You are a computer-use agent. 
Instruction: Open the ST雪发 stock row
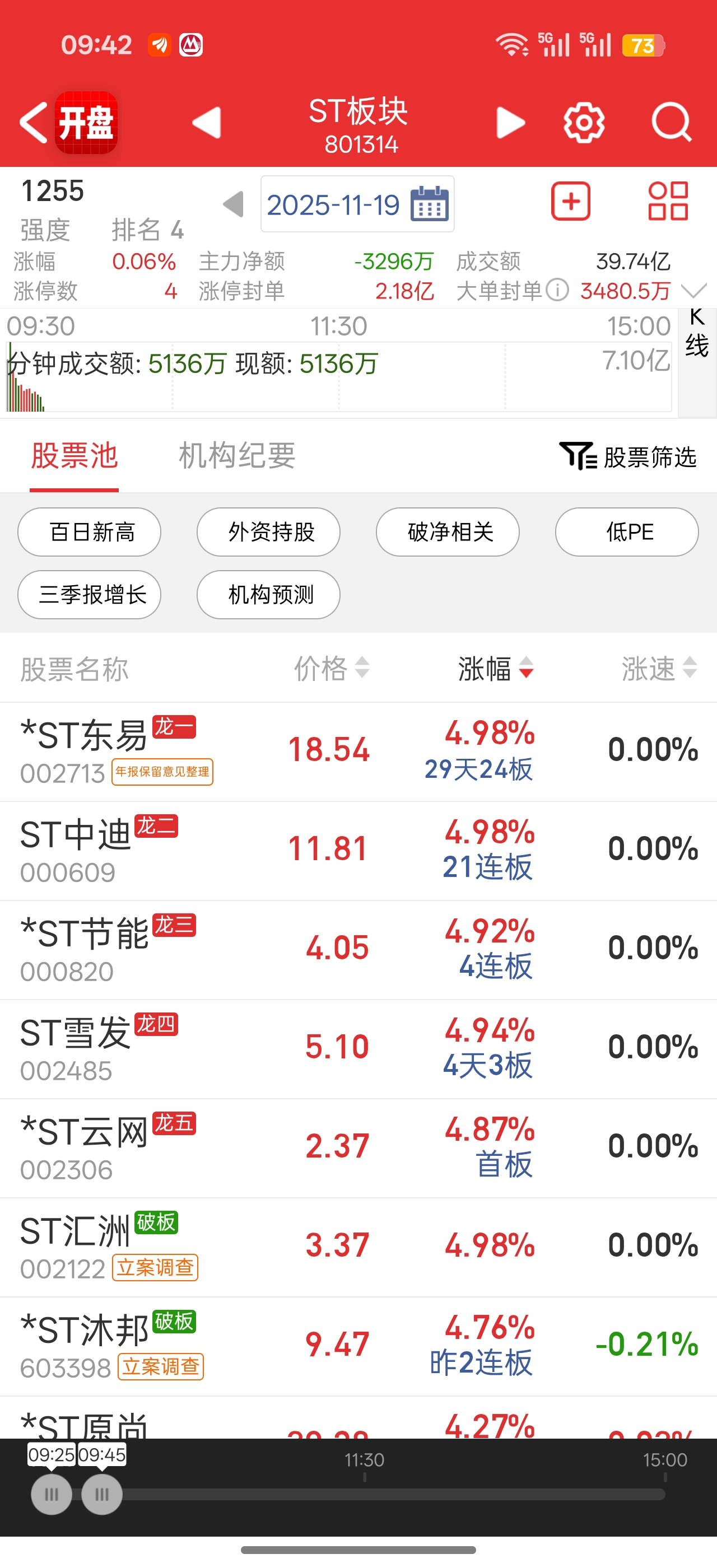pos(358,1049)
